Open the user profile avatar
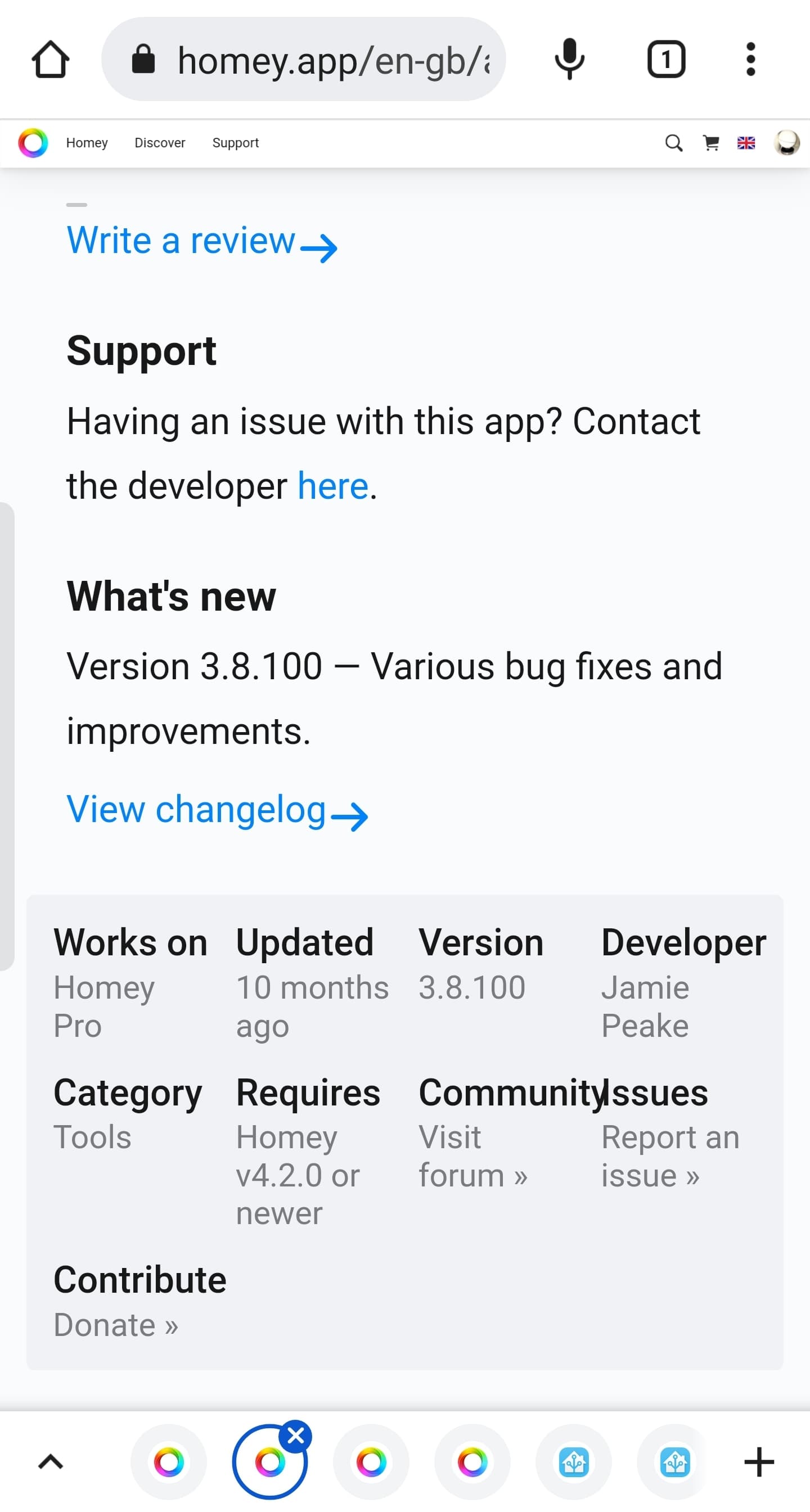This screenshot has height=1512, width=810. 786,143
